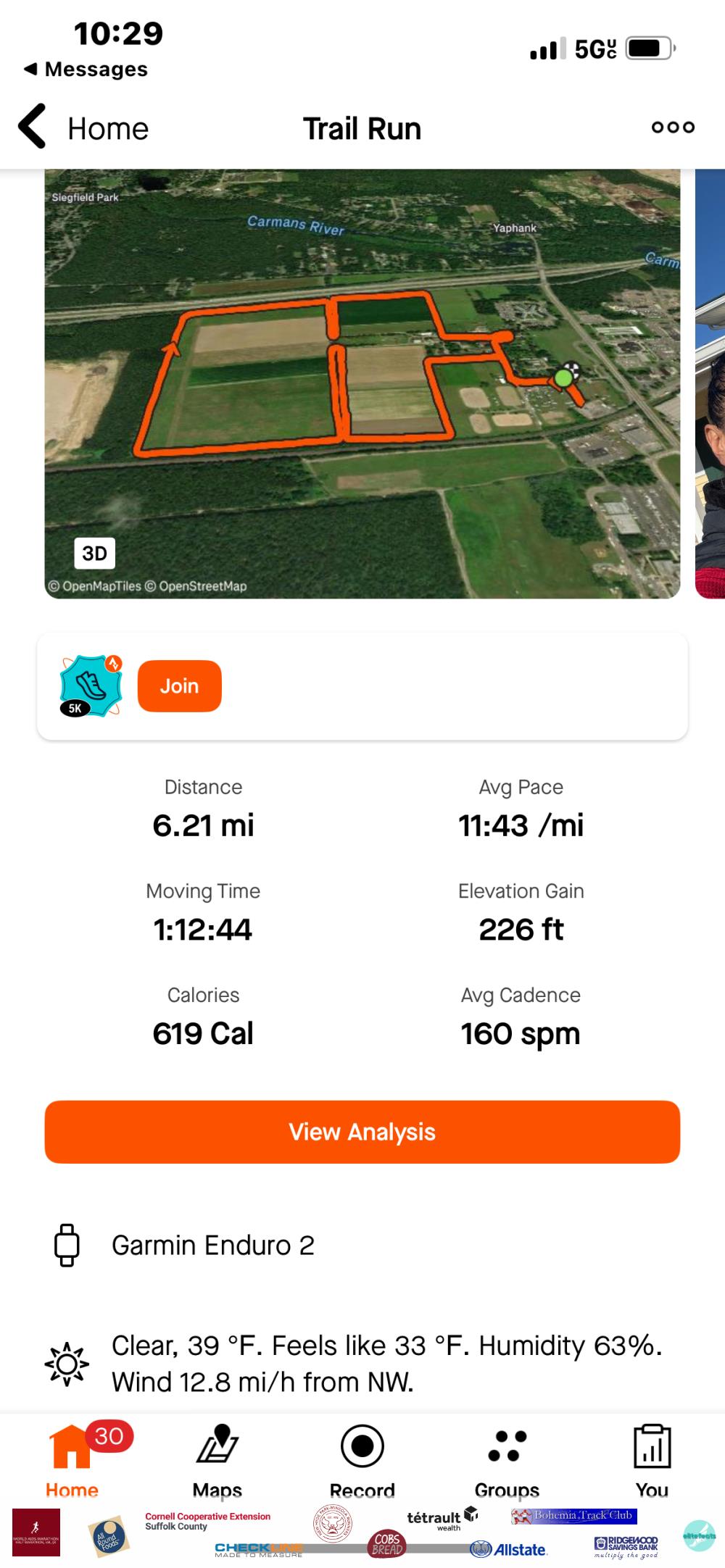
Task: Start recording from Record tab
Action: pos(362,1460)
